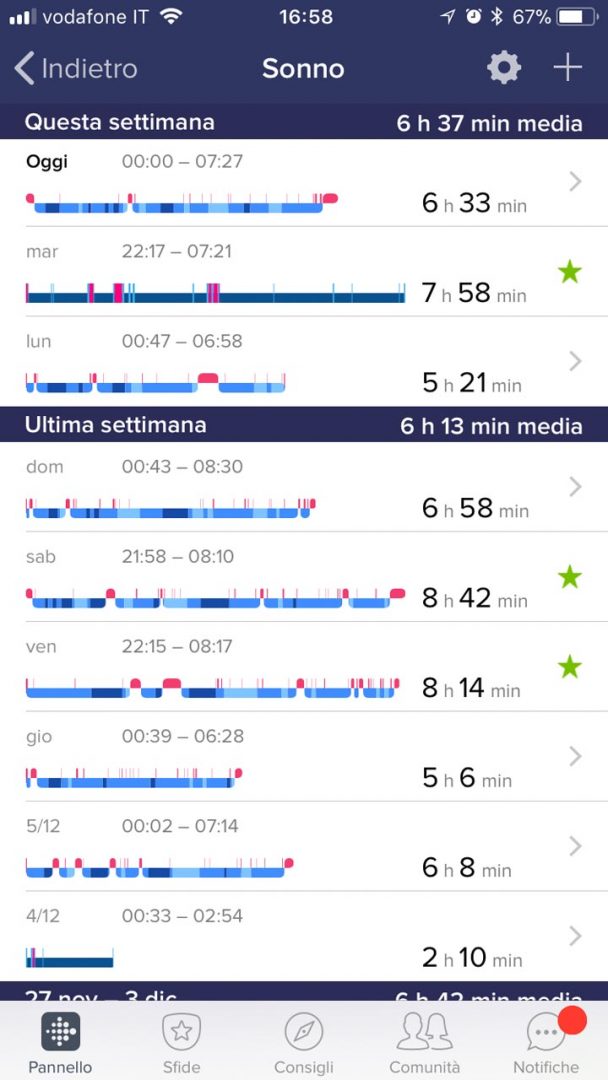View Tuesday's 7 h 58 min sleep
The width and height of the screenshot is (608, 1080).
[x=304, y=272]
